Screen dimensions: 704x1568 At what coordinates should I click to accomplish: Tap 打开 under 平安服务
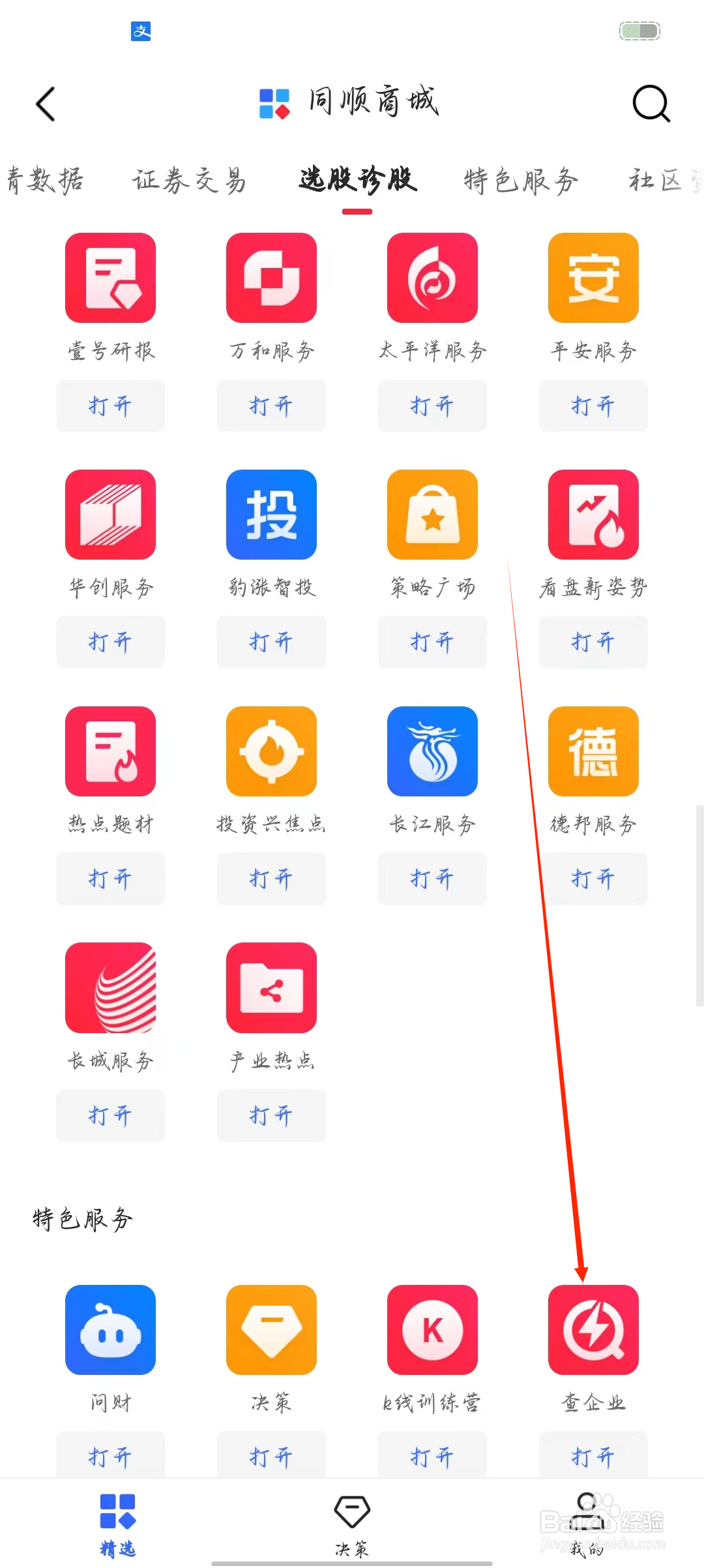[x=593, y=406]
